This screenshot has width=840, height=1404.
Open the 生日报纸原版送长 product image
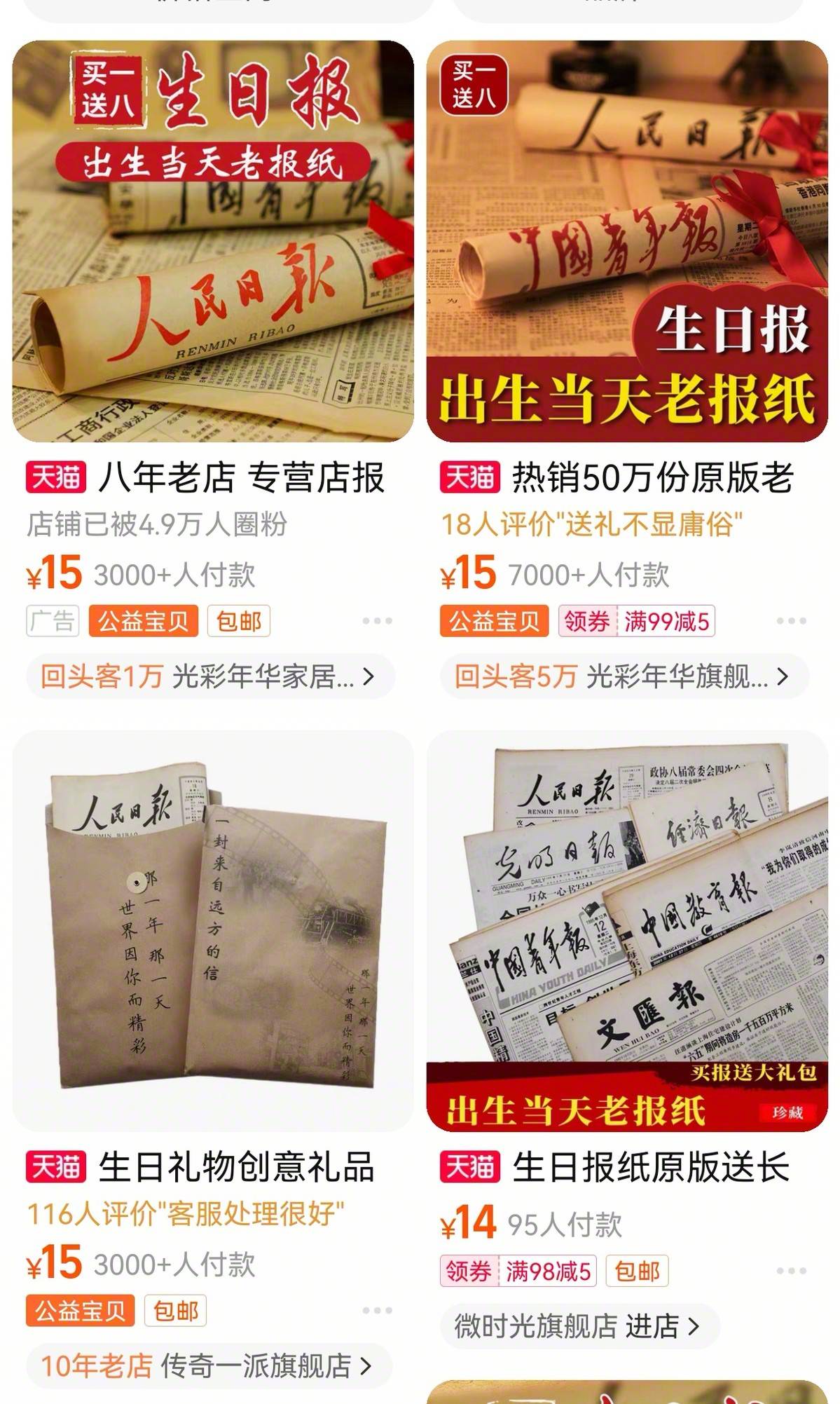click(x=627, y=930)
